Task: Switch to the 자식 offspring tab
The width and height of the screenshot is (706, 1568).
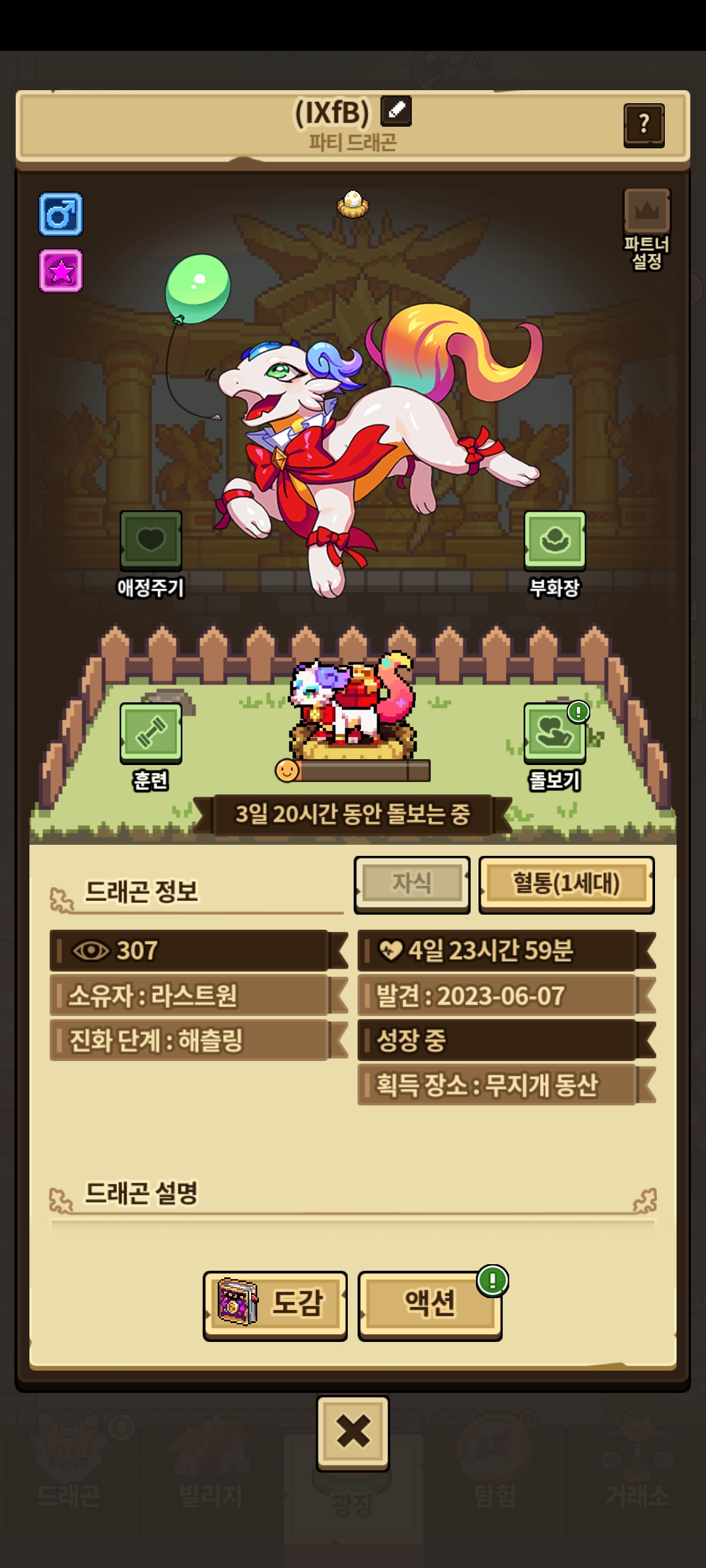Action: point(412,884)
